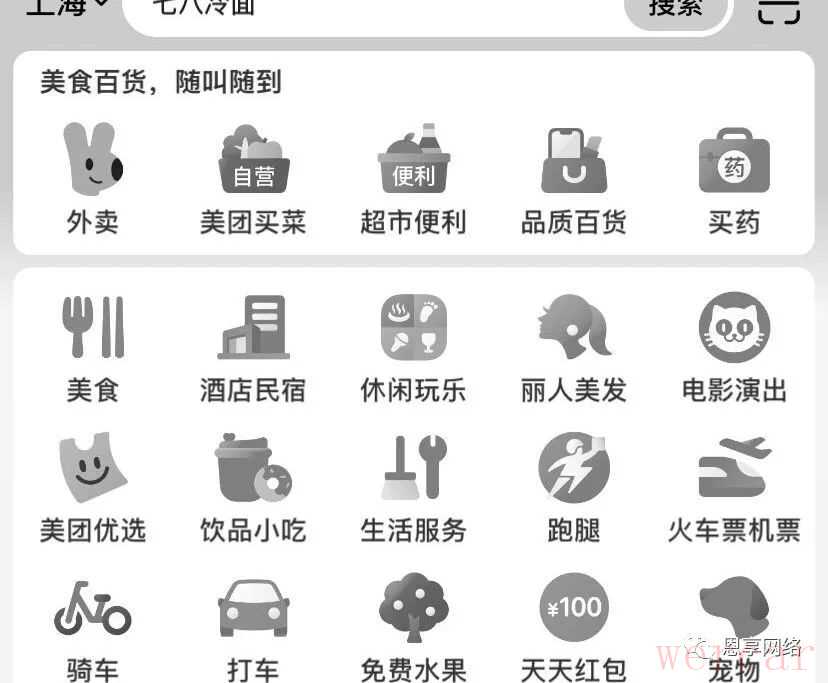
Task: Tap the 搜索 button
Action: 677,9
